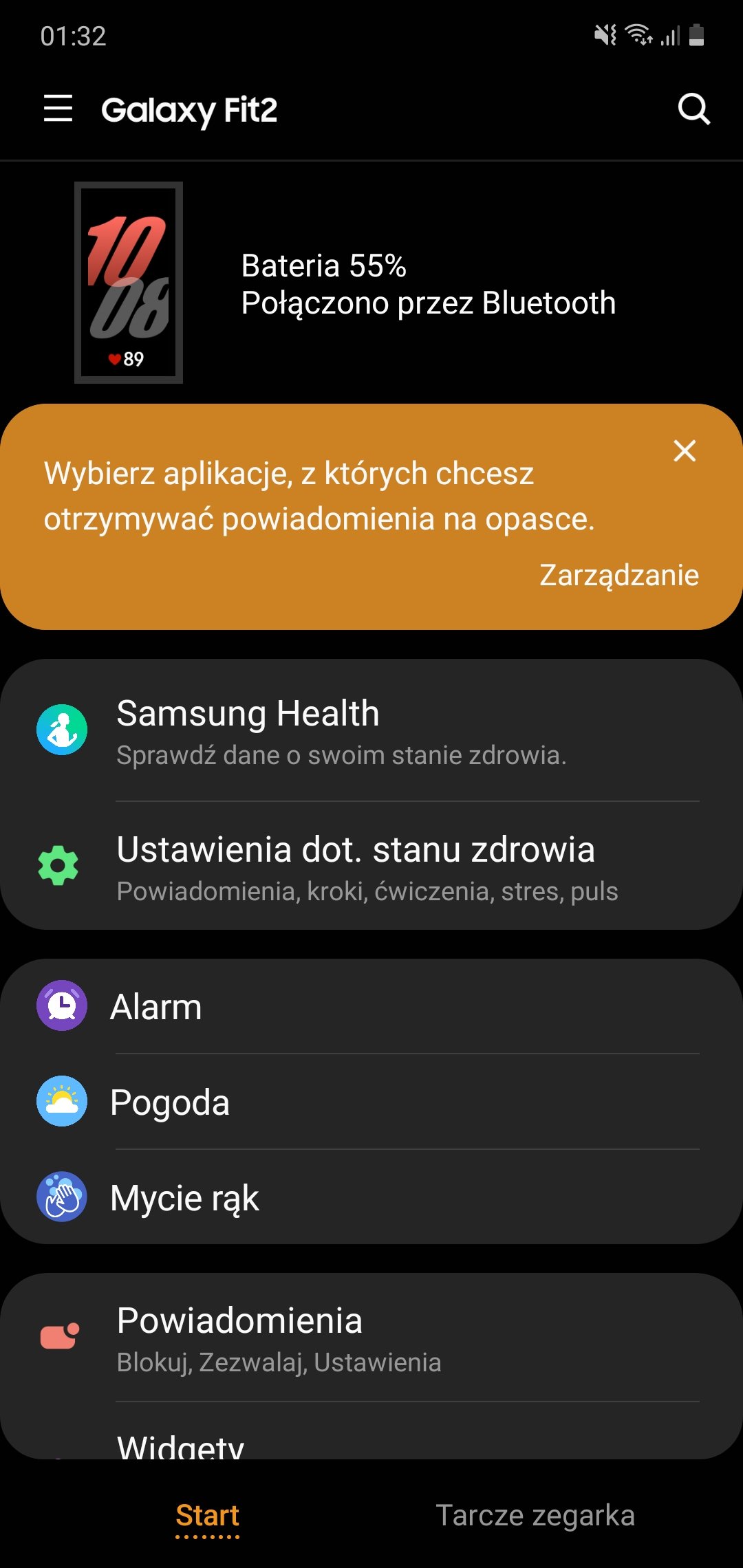This screenshot has height=1568, width=743.
Task: Open Alarm settings
Action: pos(371,1006)
